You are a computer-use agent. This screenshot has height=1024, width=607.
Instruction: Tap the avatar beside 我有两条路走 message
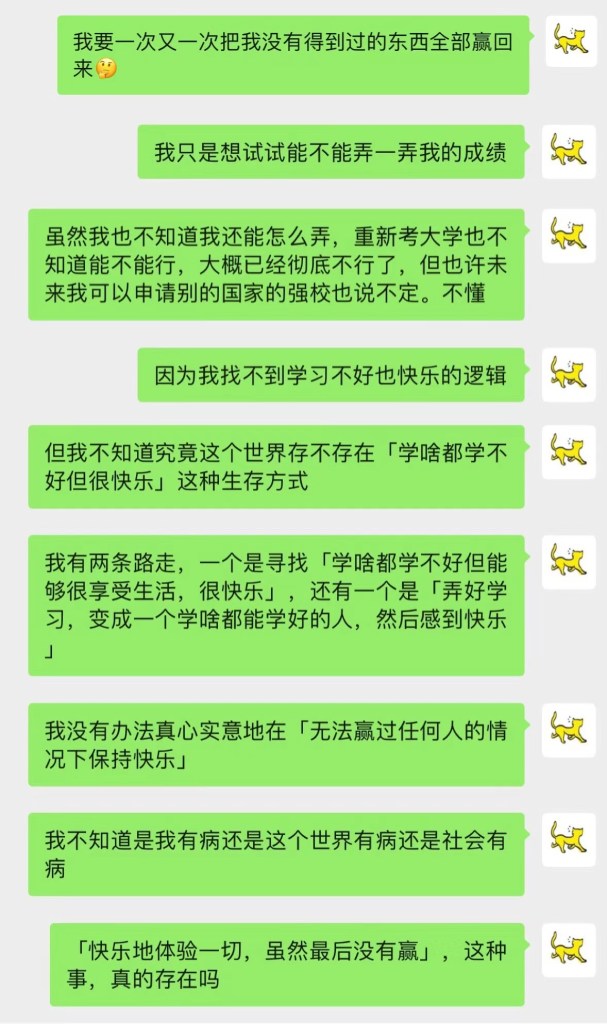(x=568, y=562)
